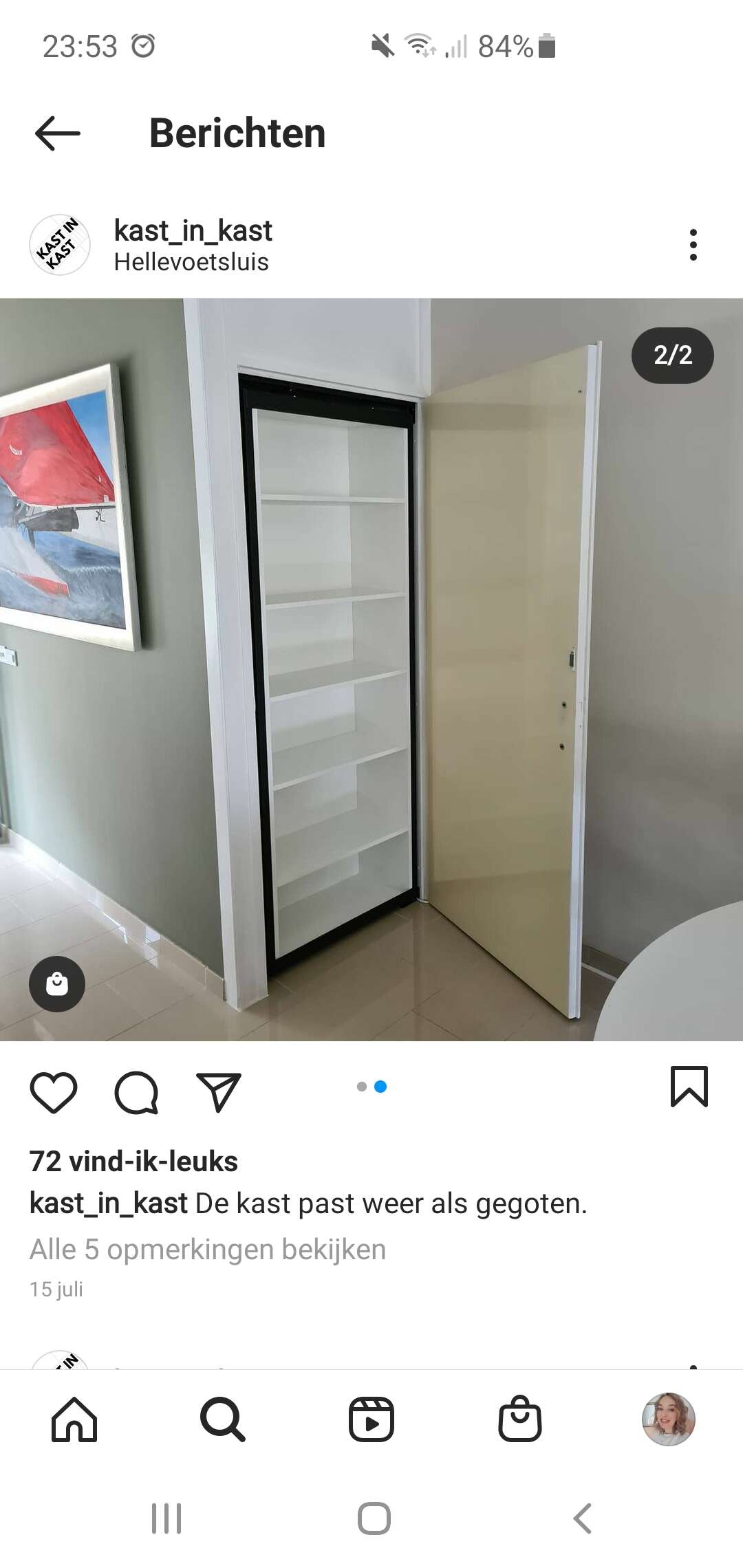Viewport: 743px width, 1568px height.
Task: Open recent apps from navigation bar
Action: point(166,1518)
